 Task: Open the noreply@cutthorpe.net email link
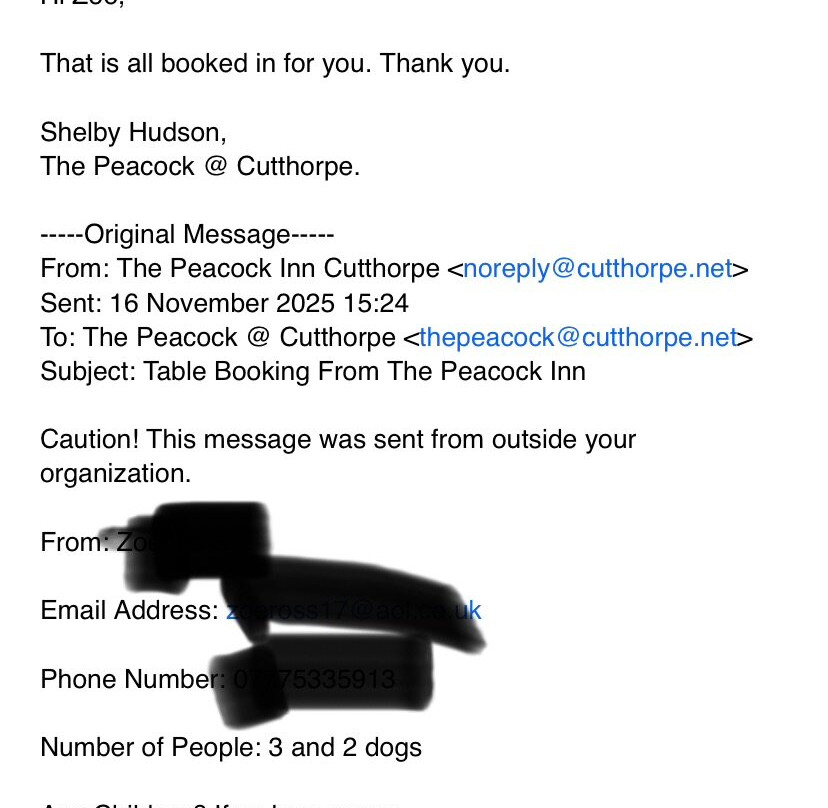pyautogui.click(x=597, y=269)
